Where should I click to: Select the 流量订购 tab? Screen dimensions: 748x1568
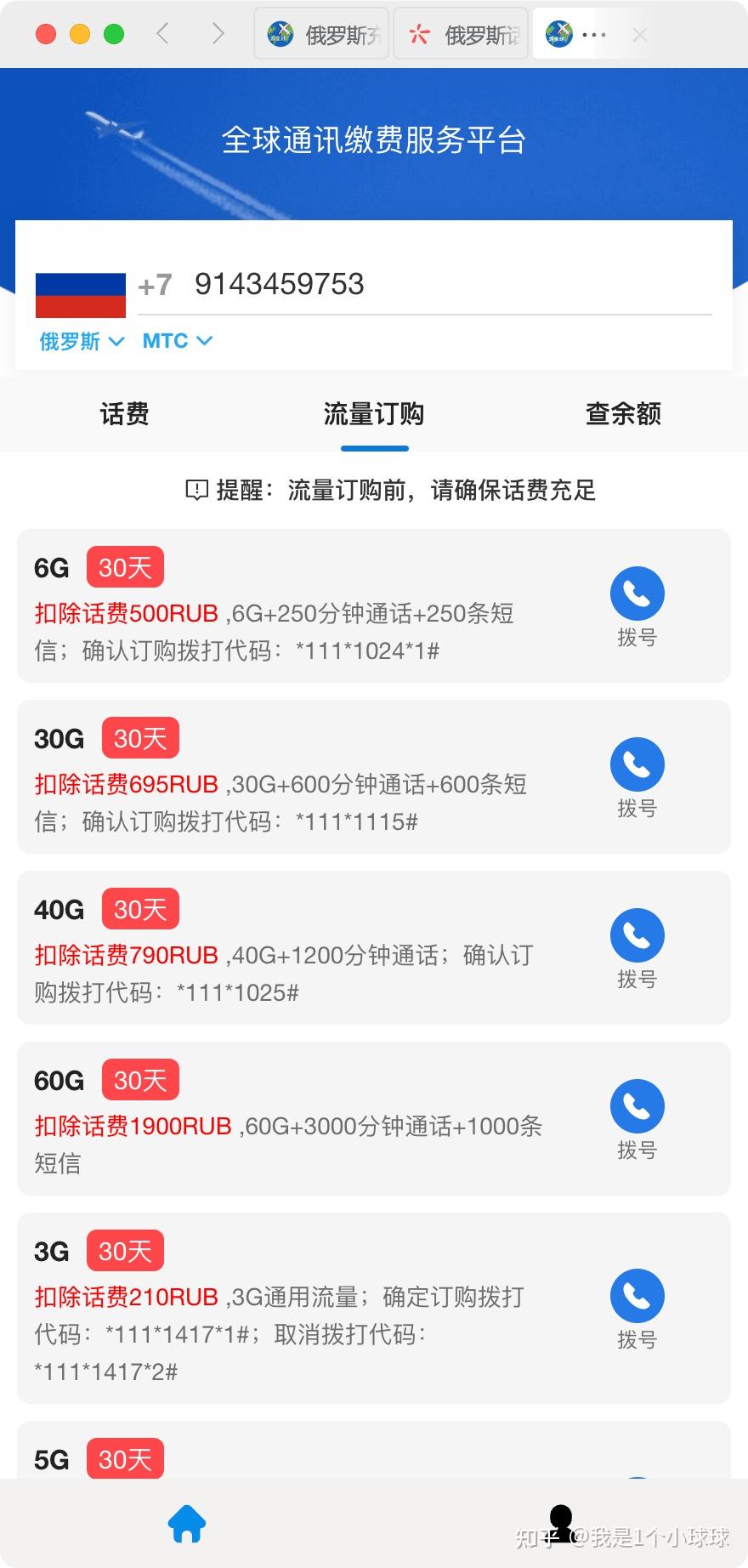click(374, 414)
